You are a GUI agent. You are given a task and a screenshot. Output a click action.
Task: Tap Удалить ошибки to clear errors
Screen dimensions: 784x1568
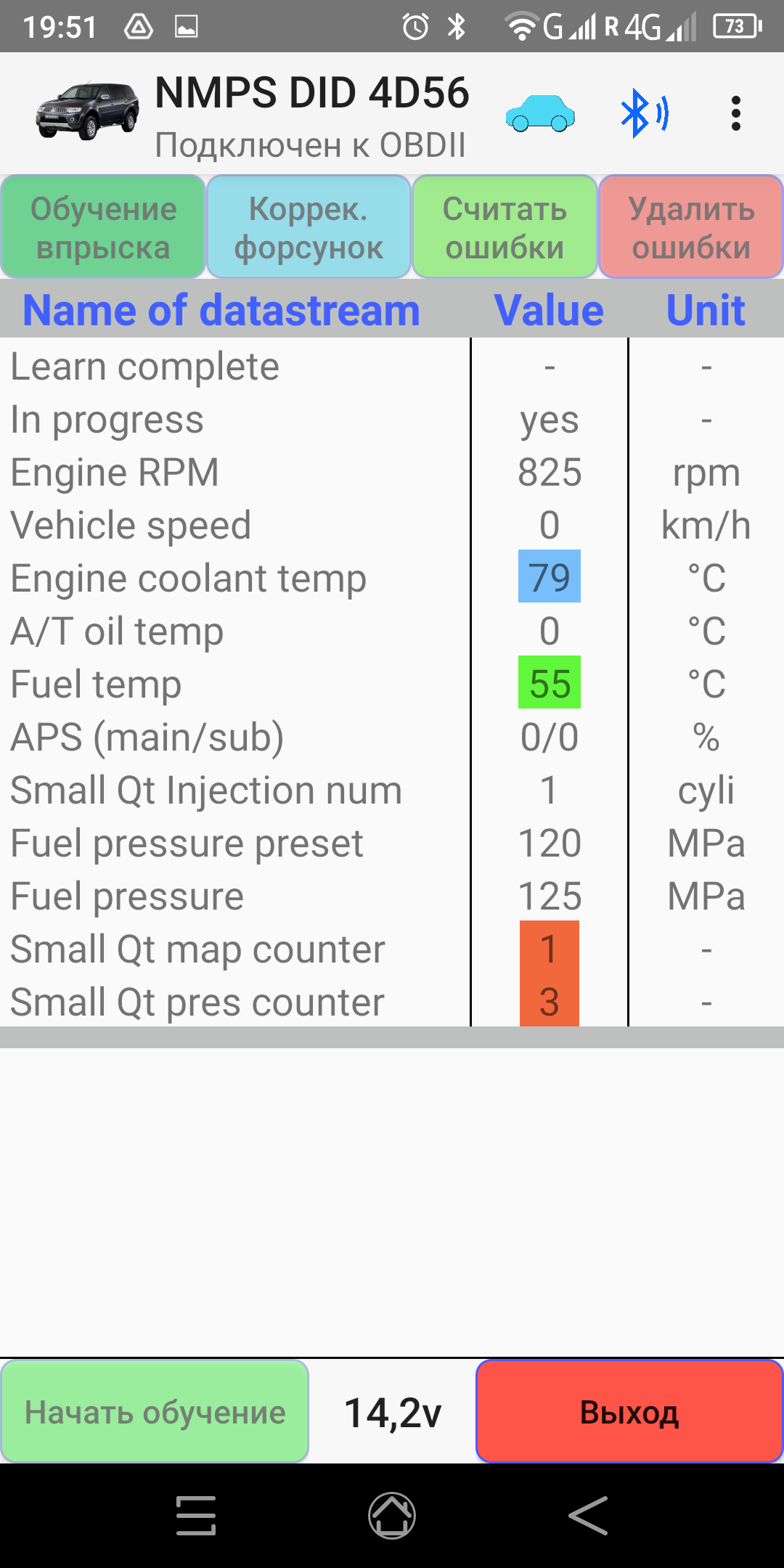click(691, 227)
